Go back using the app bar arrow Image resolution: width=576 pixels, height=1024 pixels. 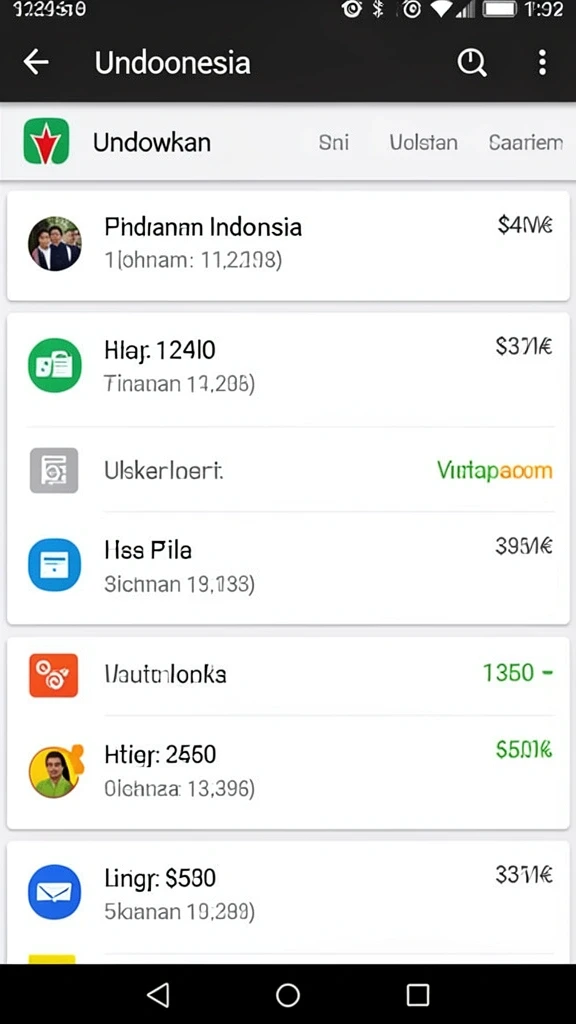[x=36, y=63]
